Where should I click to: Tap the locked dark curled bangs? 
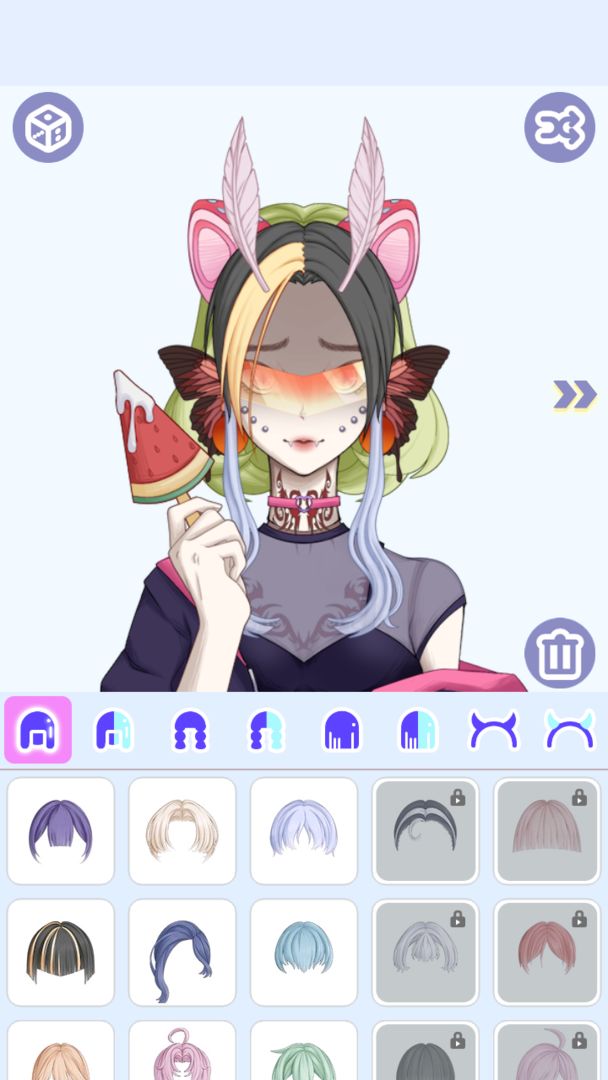[425, 831]
